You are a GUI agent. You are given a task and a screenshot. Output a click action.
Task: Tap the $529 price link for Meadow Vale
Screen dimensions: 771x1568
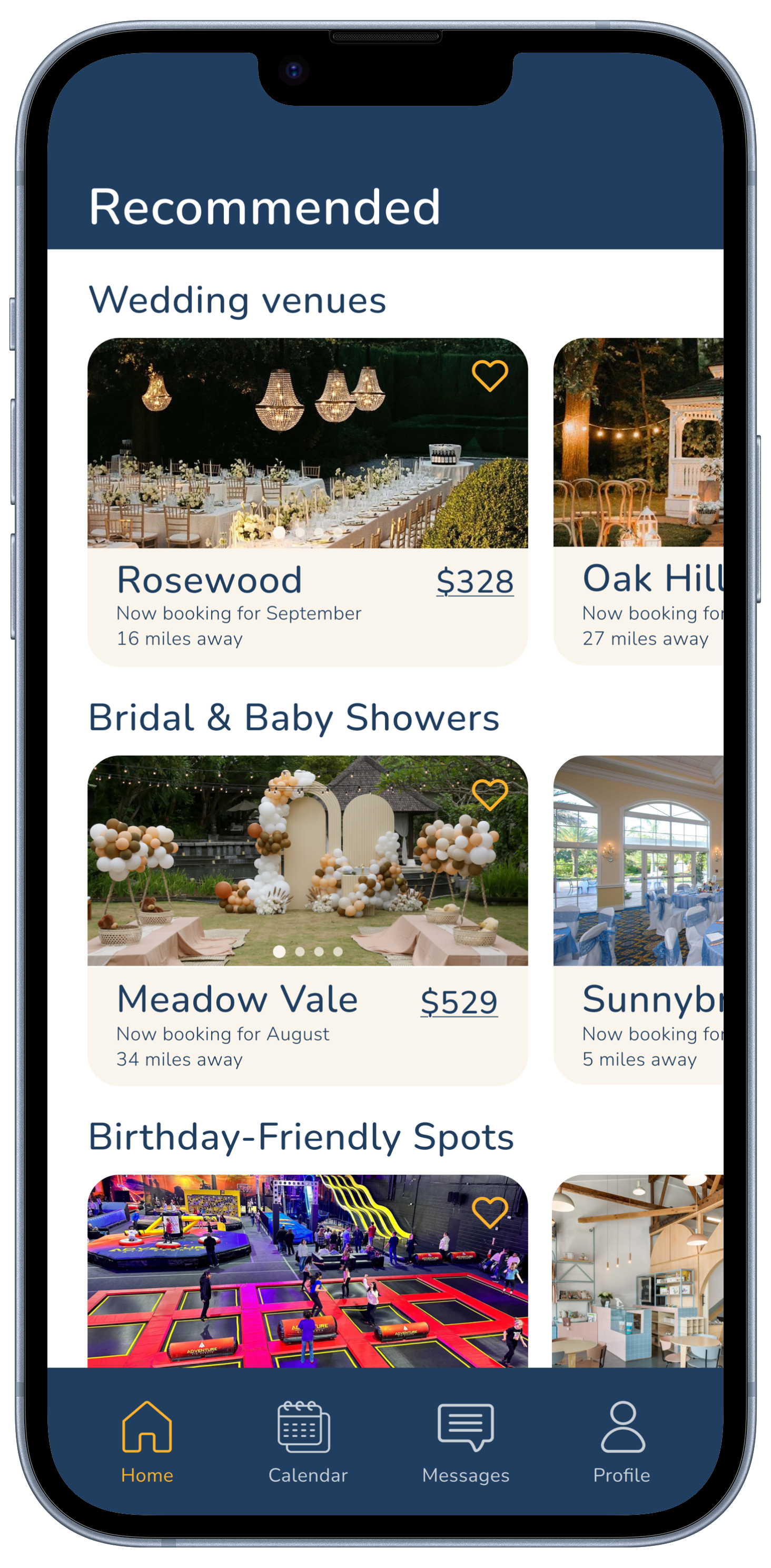click(x=459, y=1001)
